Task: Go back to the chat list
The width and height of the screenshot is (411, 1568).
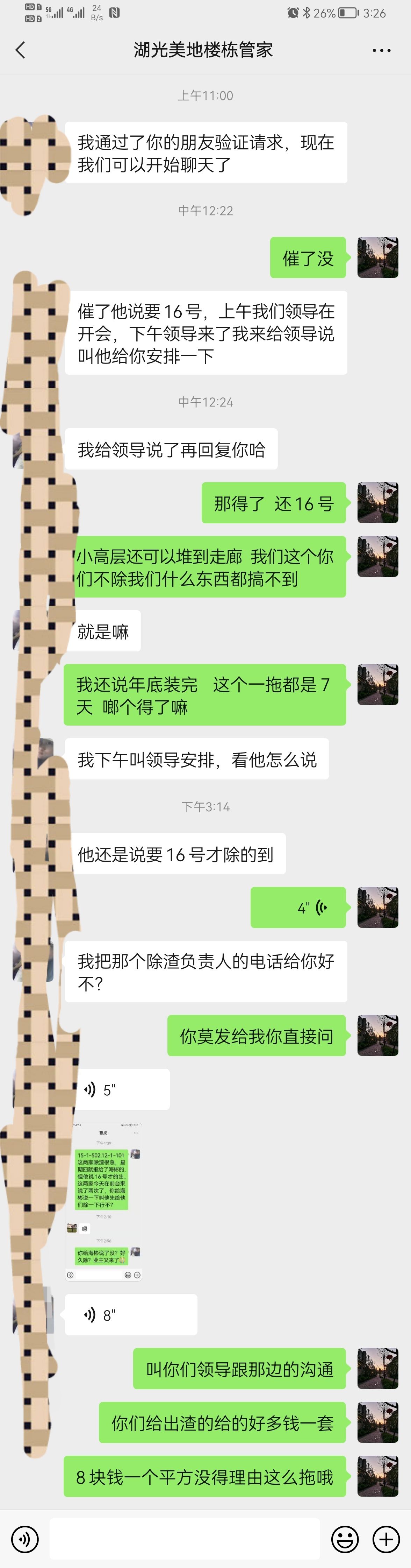Action: (20, 50)
